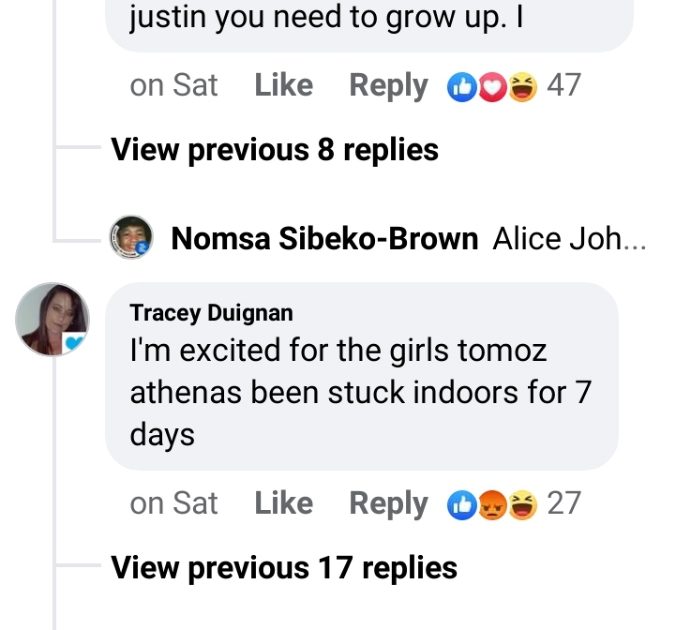The image size is (675, 630).
Task: Reply to Tracey Duignan's comment
Action: click(x=388, y=503)
